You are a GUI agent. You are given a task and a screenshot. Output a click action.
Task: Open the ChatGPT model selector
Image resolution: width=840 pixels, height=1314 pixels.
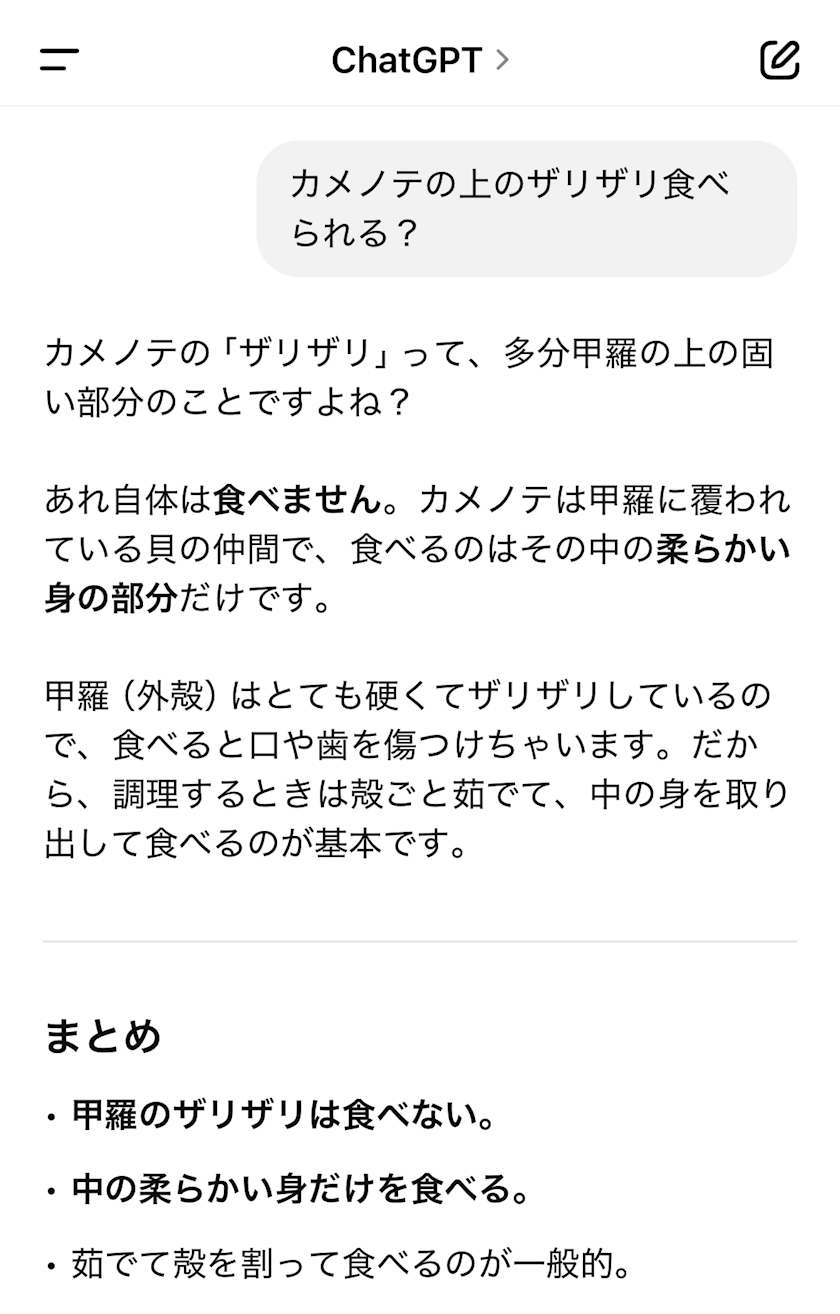[x=420, y=60]
